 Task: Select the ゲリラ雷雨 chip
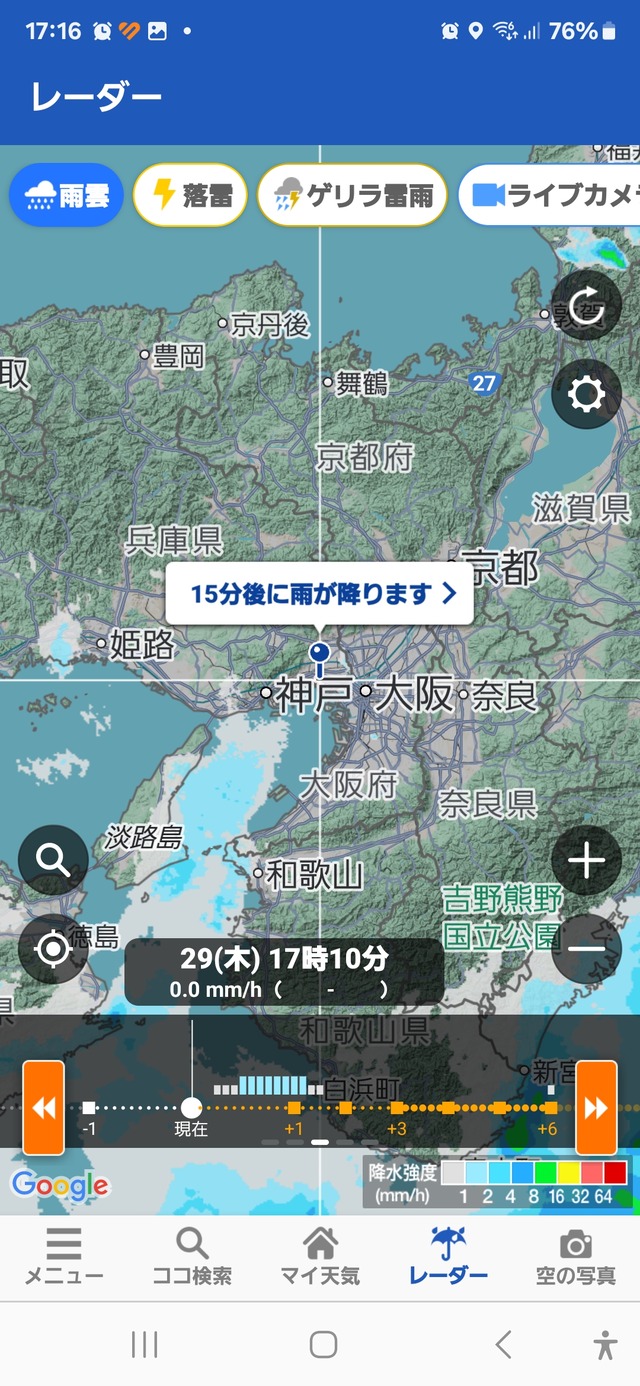coord(352,195)
